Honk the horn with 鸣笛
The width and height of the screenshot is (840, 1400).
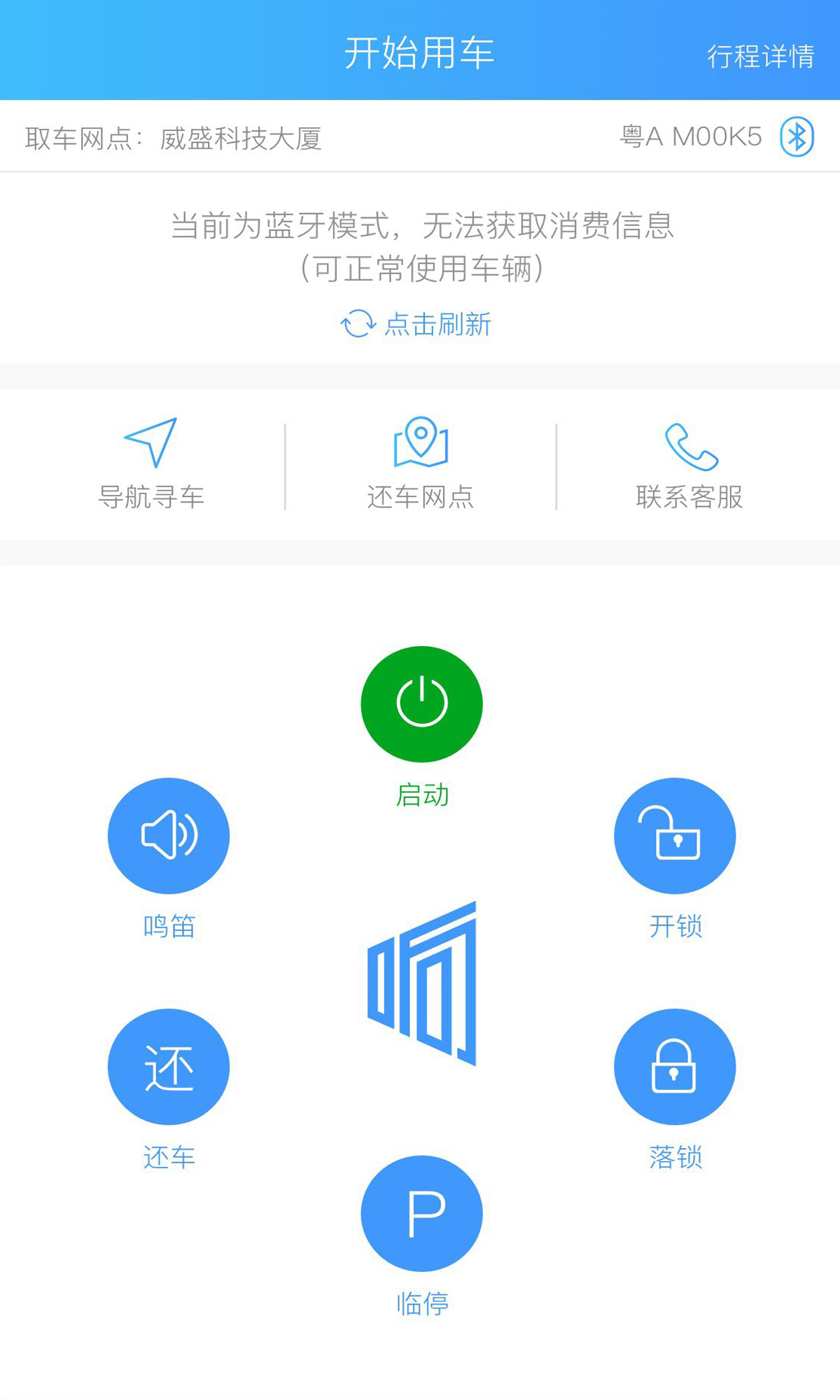169,836
